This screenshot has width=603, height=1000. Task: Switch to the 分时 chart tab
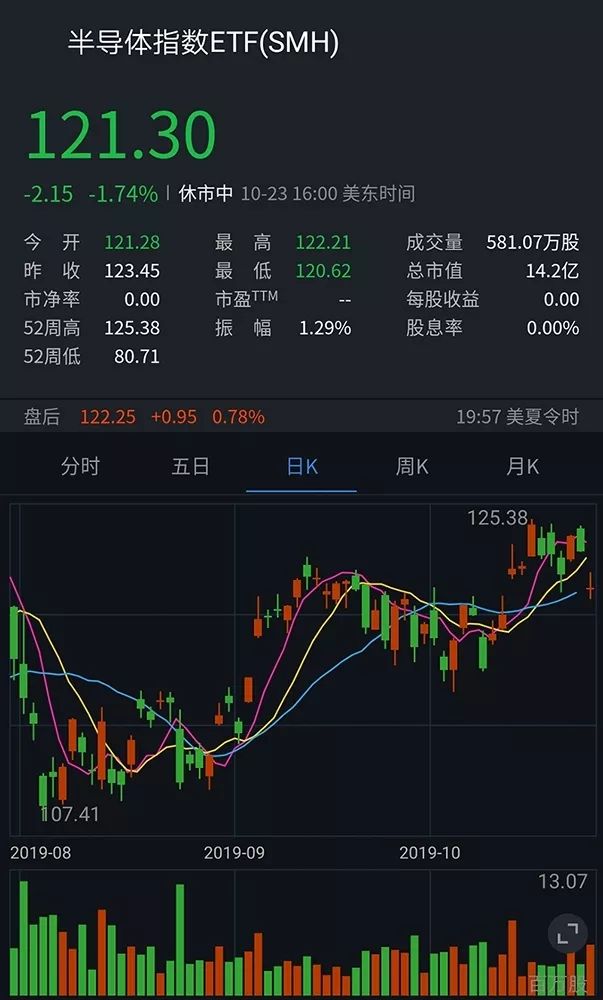point(80,467)
